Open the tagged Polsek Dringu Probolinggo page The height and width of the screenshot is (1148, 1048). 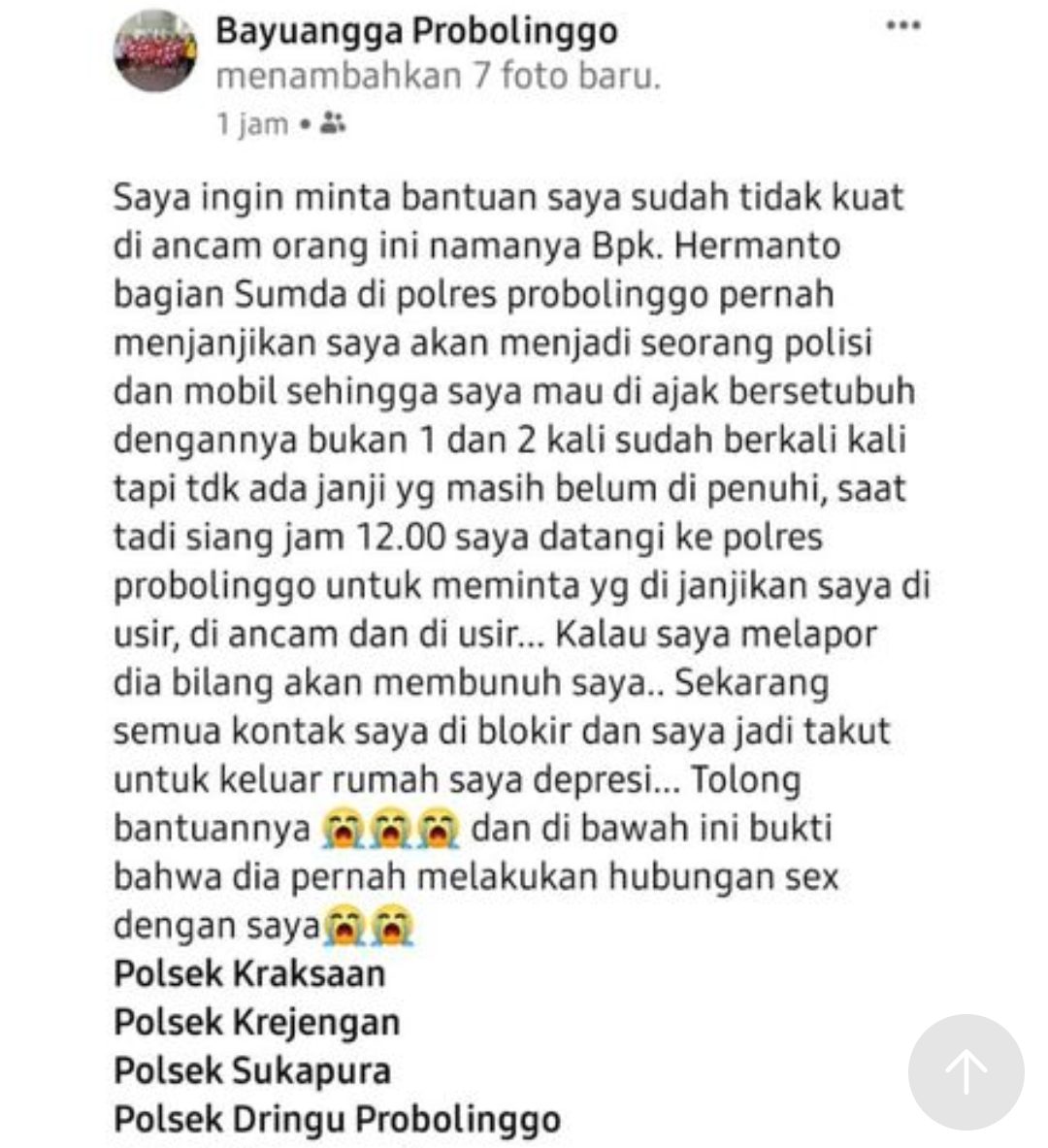[337, 1119]
